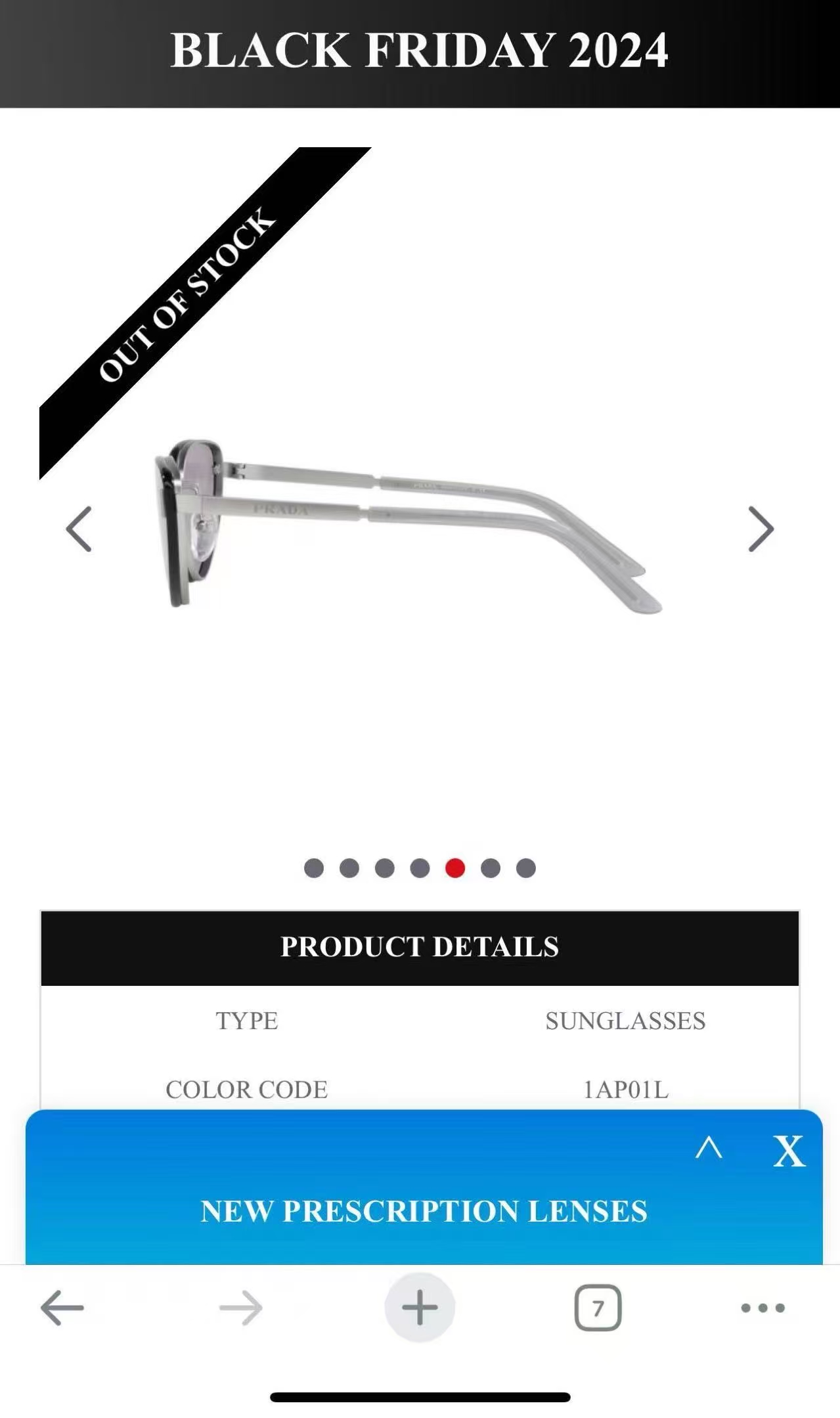Viewport: 840px width, 1418px height.
Task: Open a new browser tab
Action: (x=420, y=1308)
